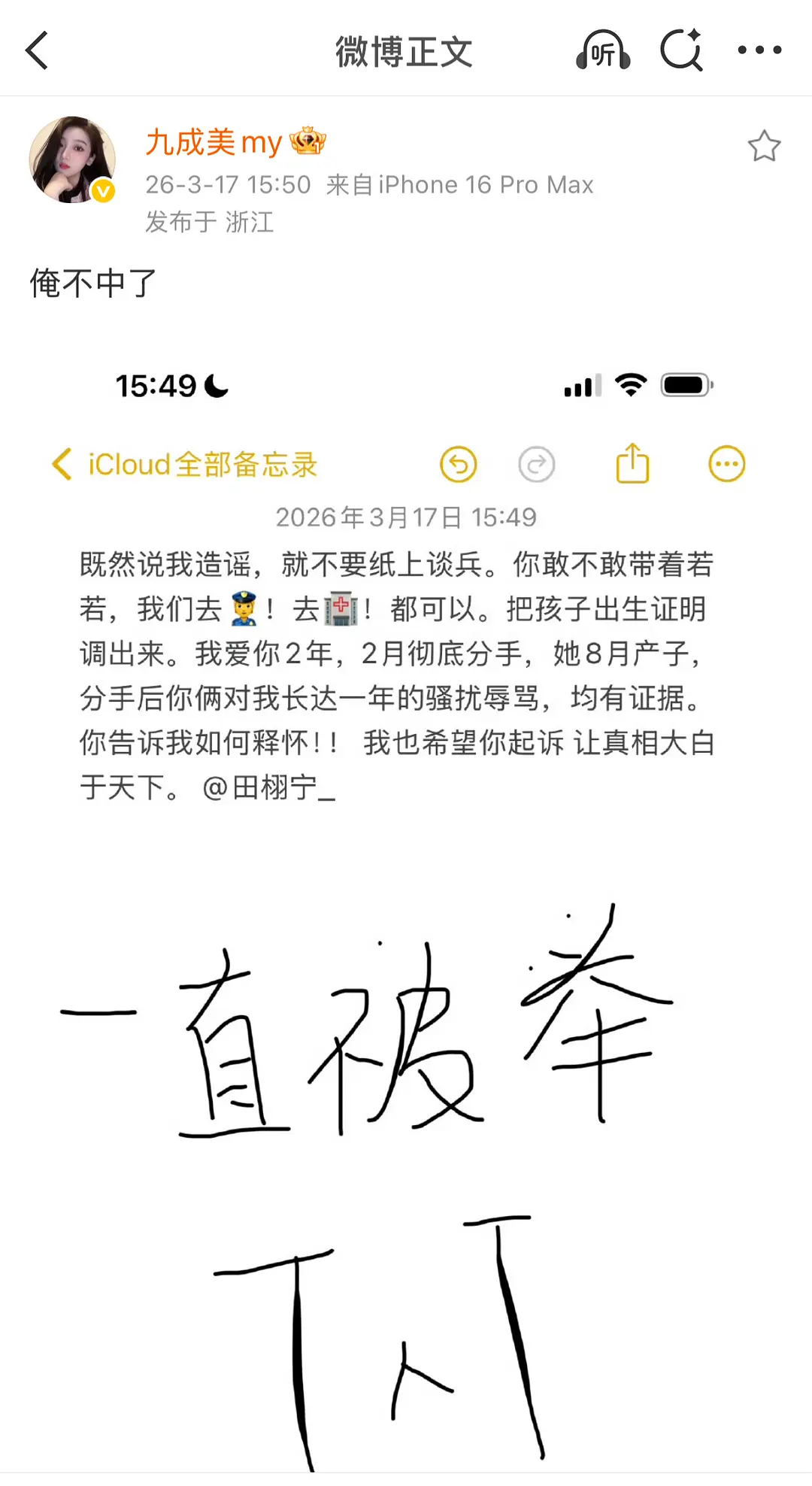The image size is (812, 1486).
Task: Toggle the Do Not Disturb moon icon
Action: [217, 385]
